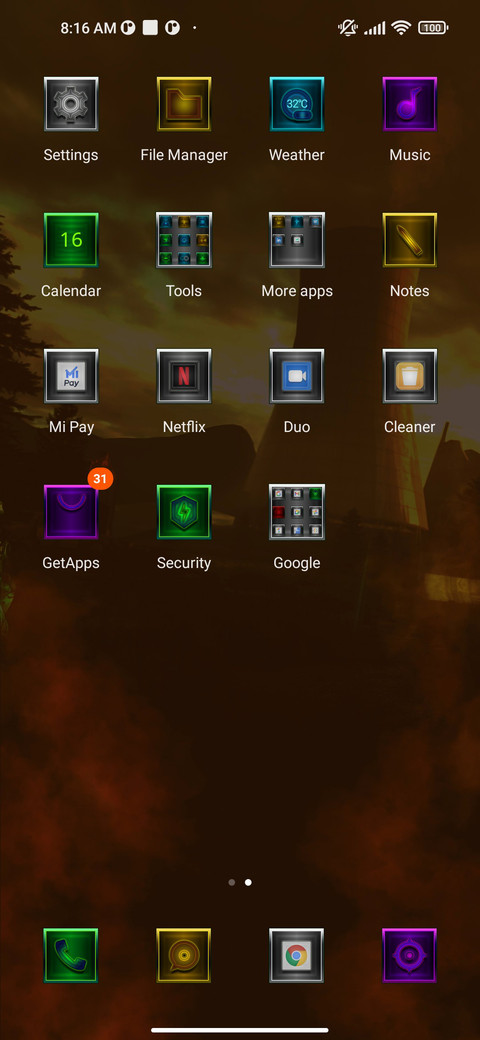Screen dimensions: 480x1040
Task: Open the Phone dialer in the dock
Action: (x=71, y=955)
